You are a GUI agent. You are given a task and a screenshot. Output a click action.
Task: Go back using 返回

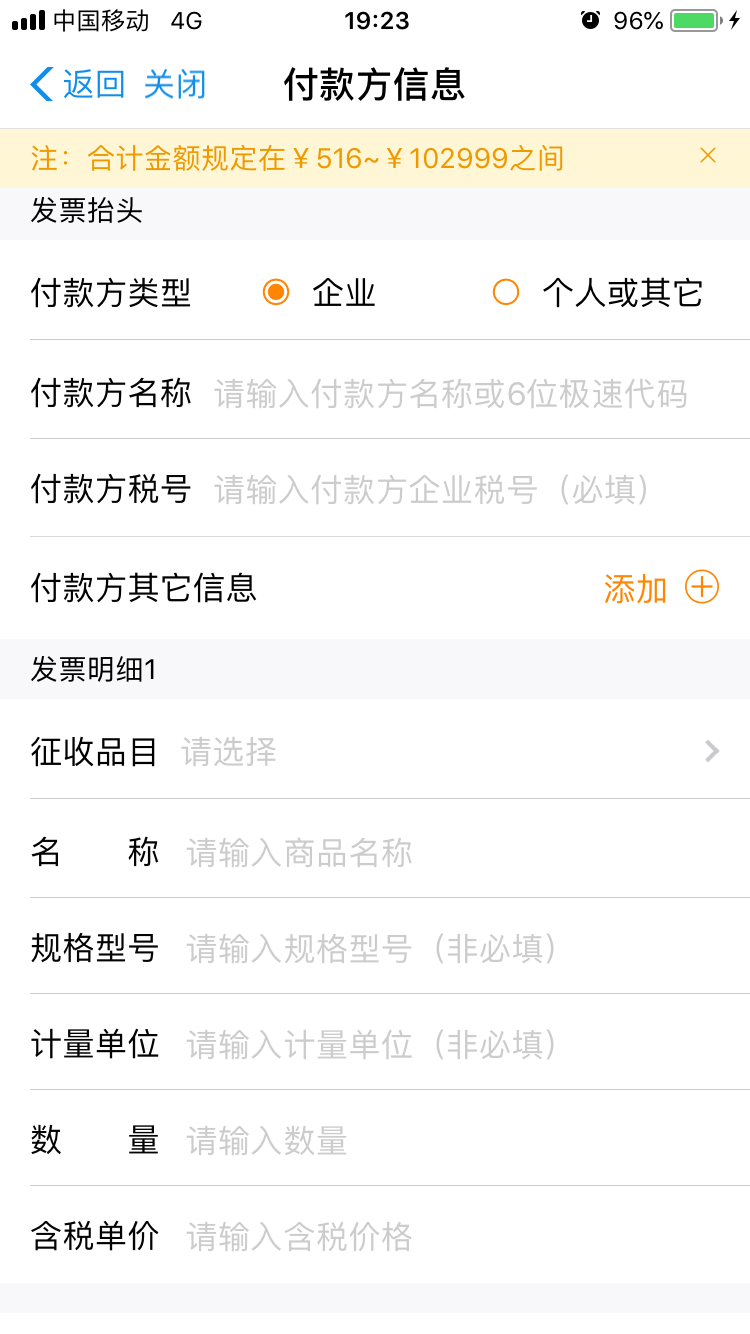point(78,85)
